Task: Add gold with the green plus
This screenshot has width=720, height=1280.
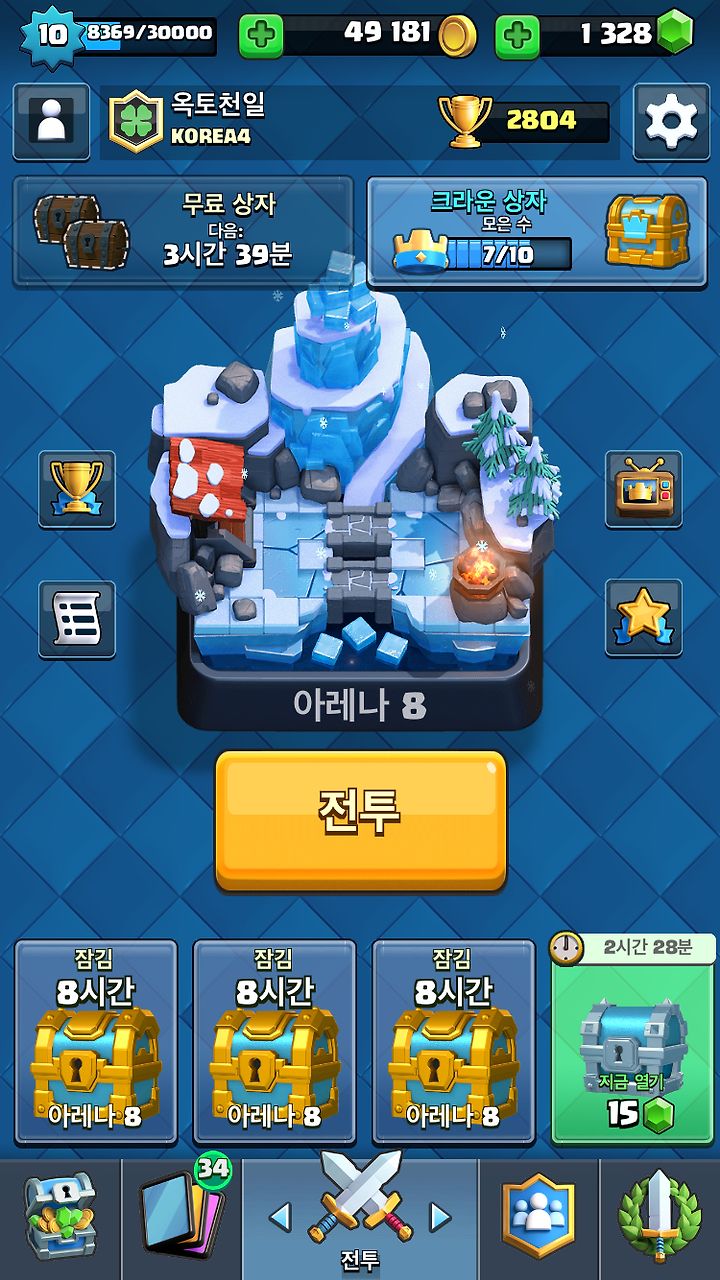Action: click(261, 36)
